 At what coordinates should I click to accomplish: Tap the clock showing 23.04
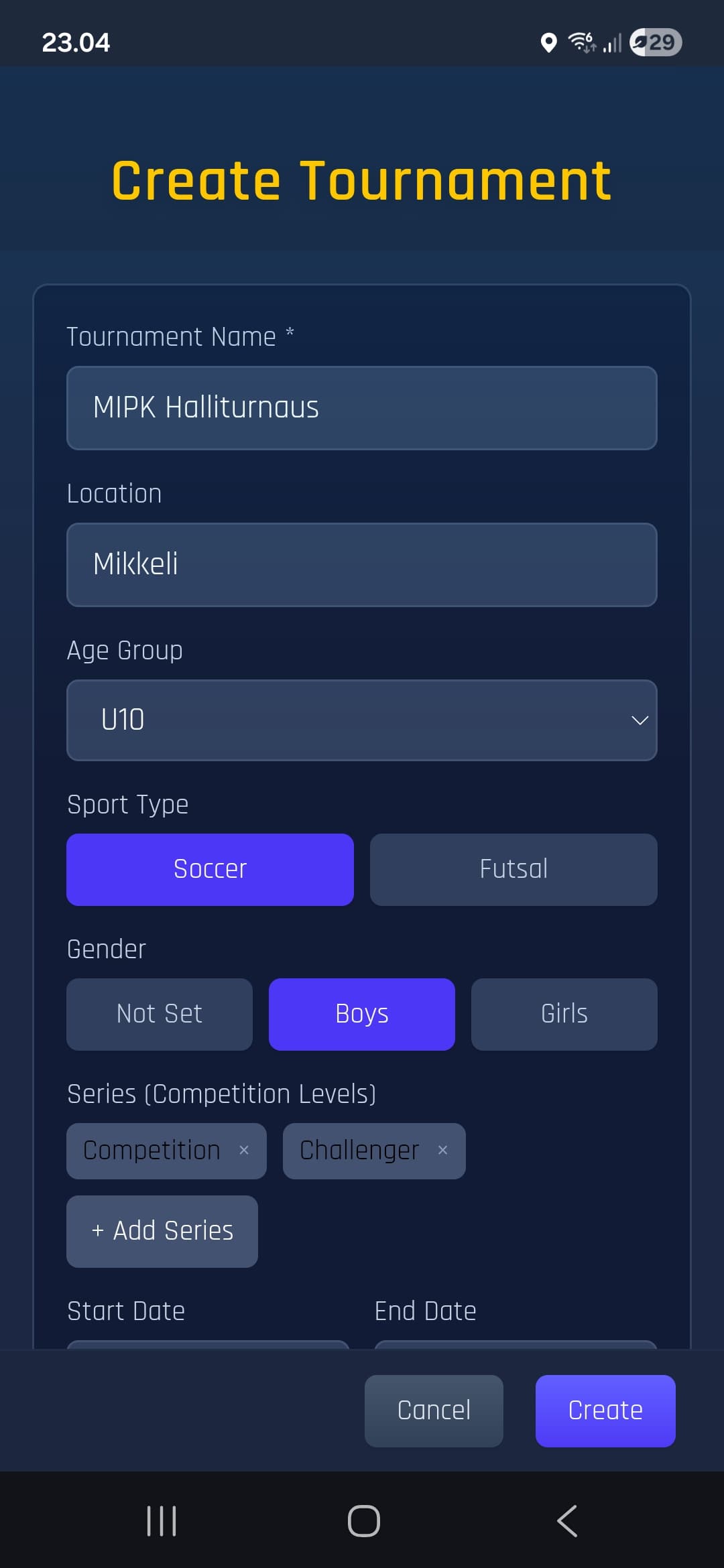[x=75, y=43]
